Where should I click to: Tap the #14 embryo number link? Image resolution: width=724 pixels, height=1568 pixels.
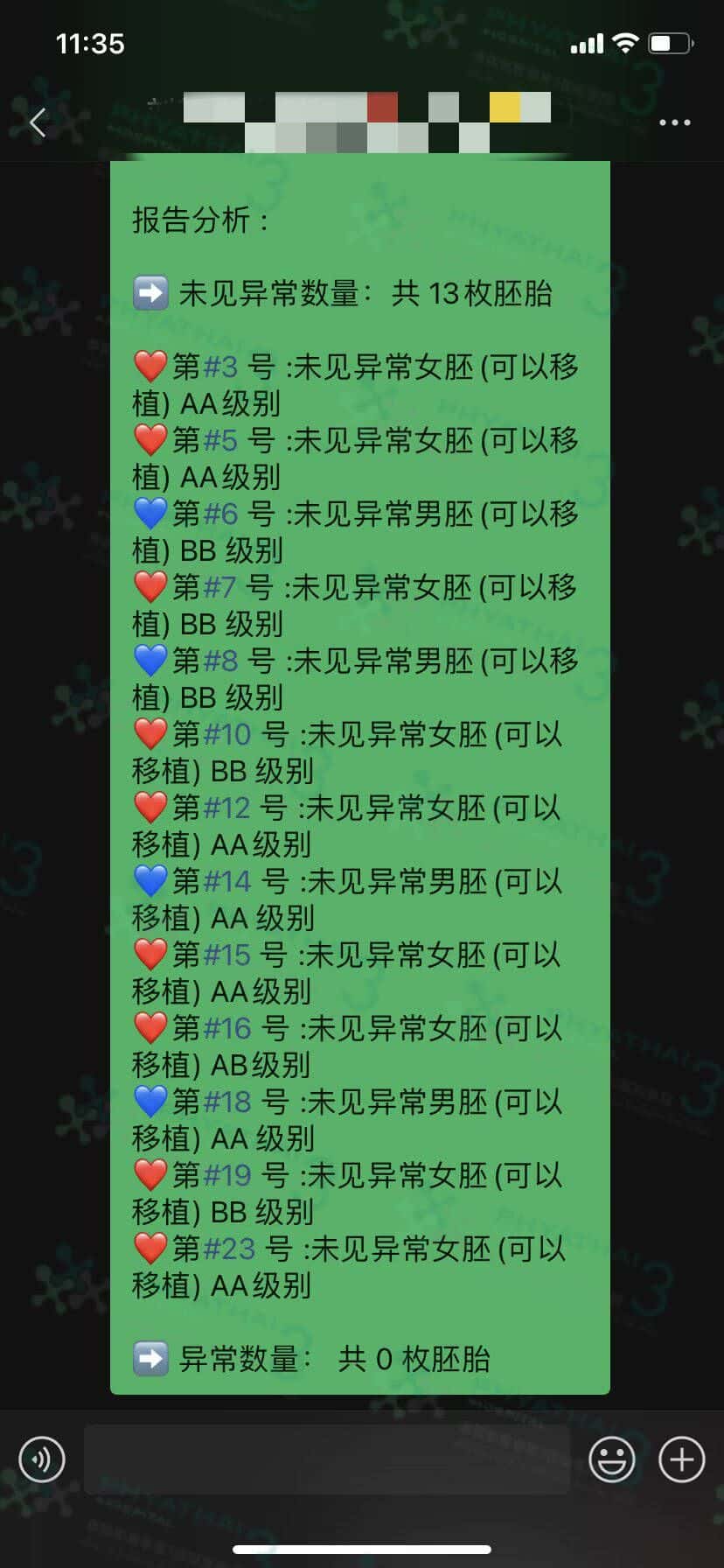[226, 881]
